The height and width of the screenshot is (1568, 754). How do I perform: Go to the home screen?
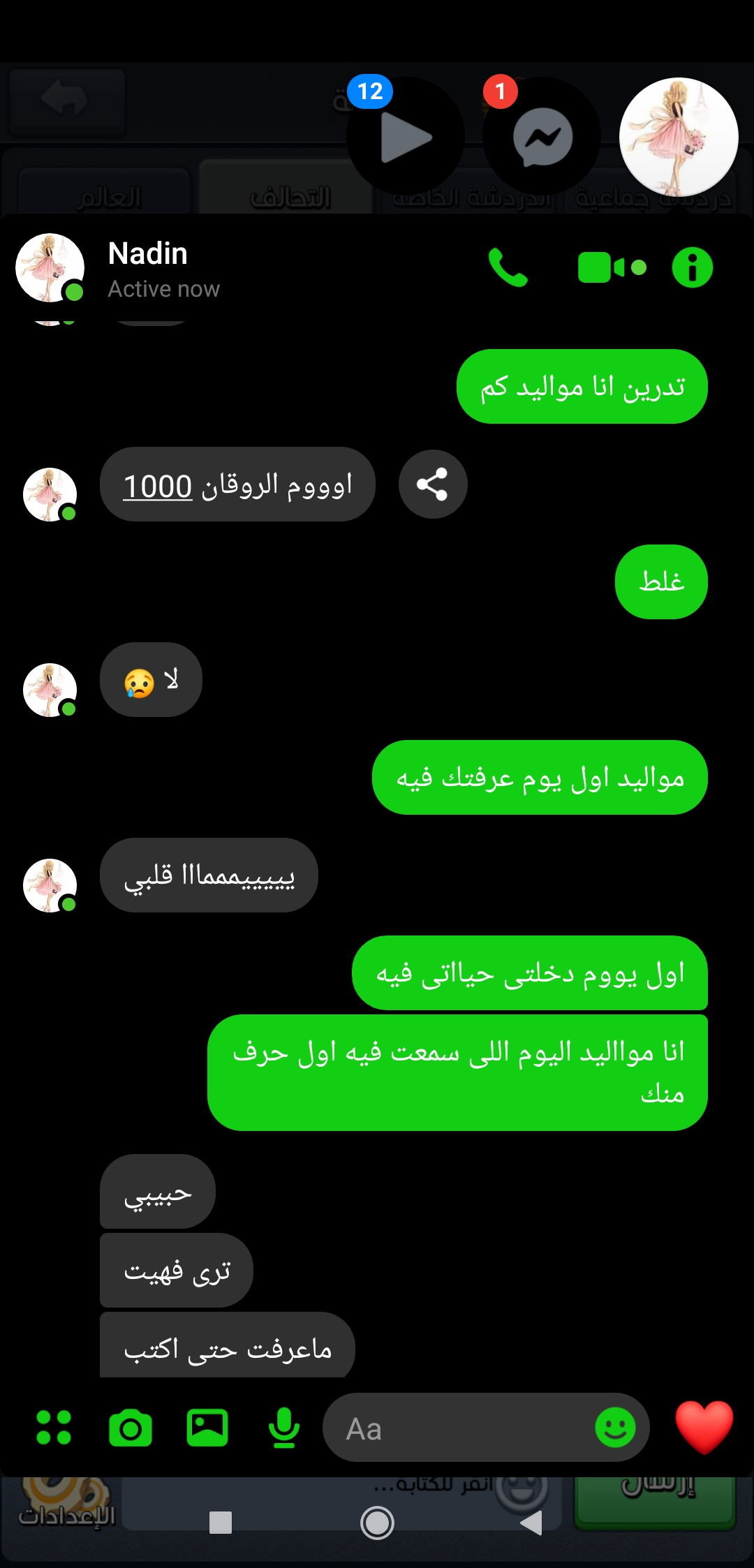click(x=377, y=1523)
